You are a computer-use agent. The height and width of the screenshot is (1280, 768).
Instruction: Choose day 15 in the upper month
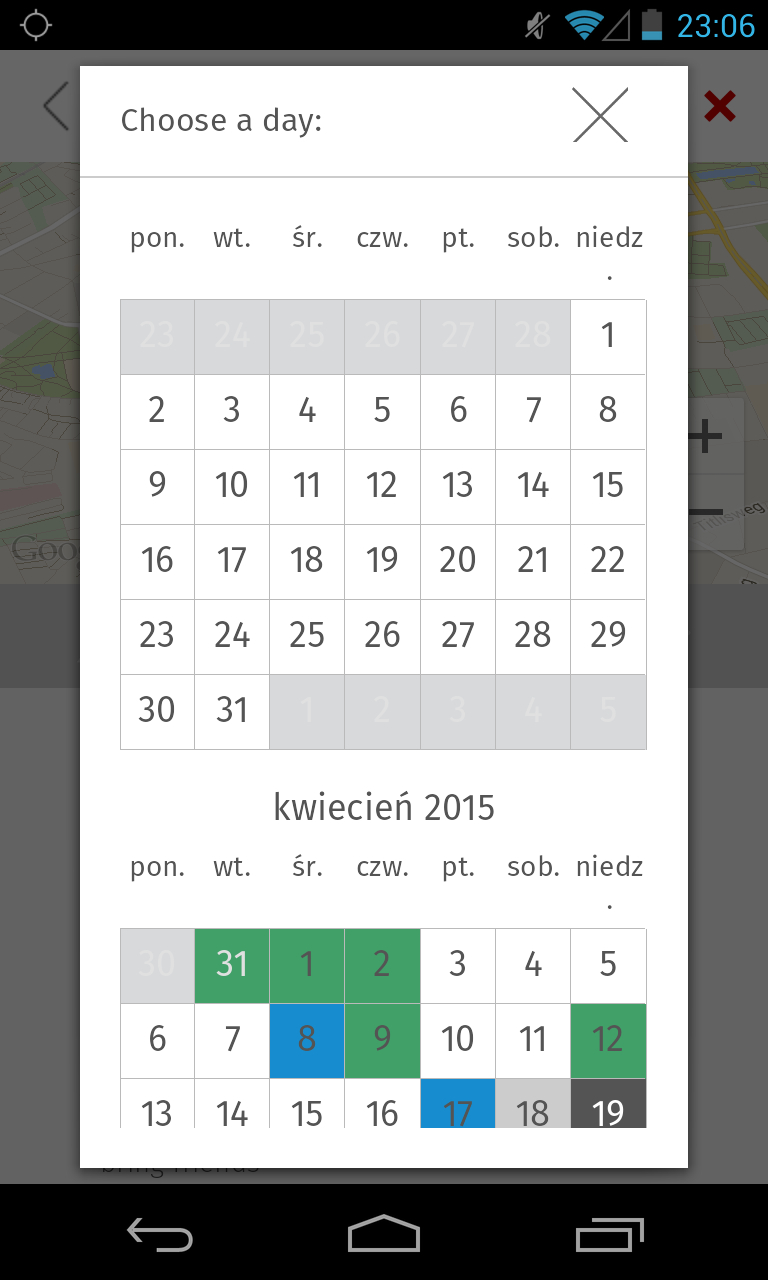608,487
